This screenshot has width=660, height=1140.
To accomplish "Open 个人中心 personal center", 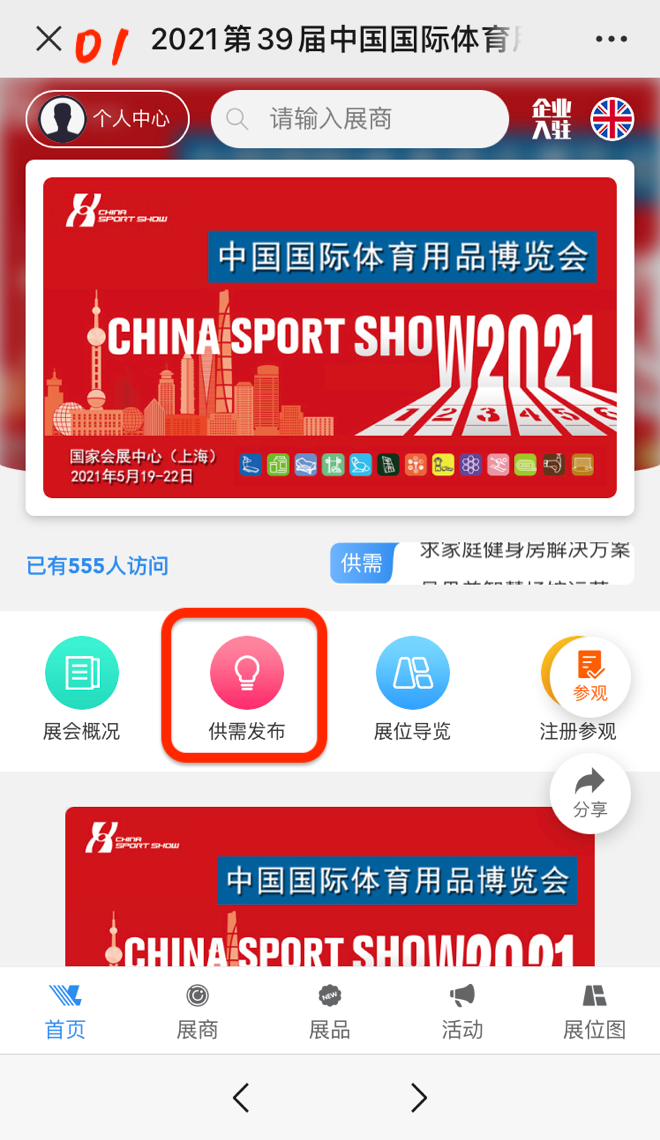I will coord(107,119).
